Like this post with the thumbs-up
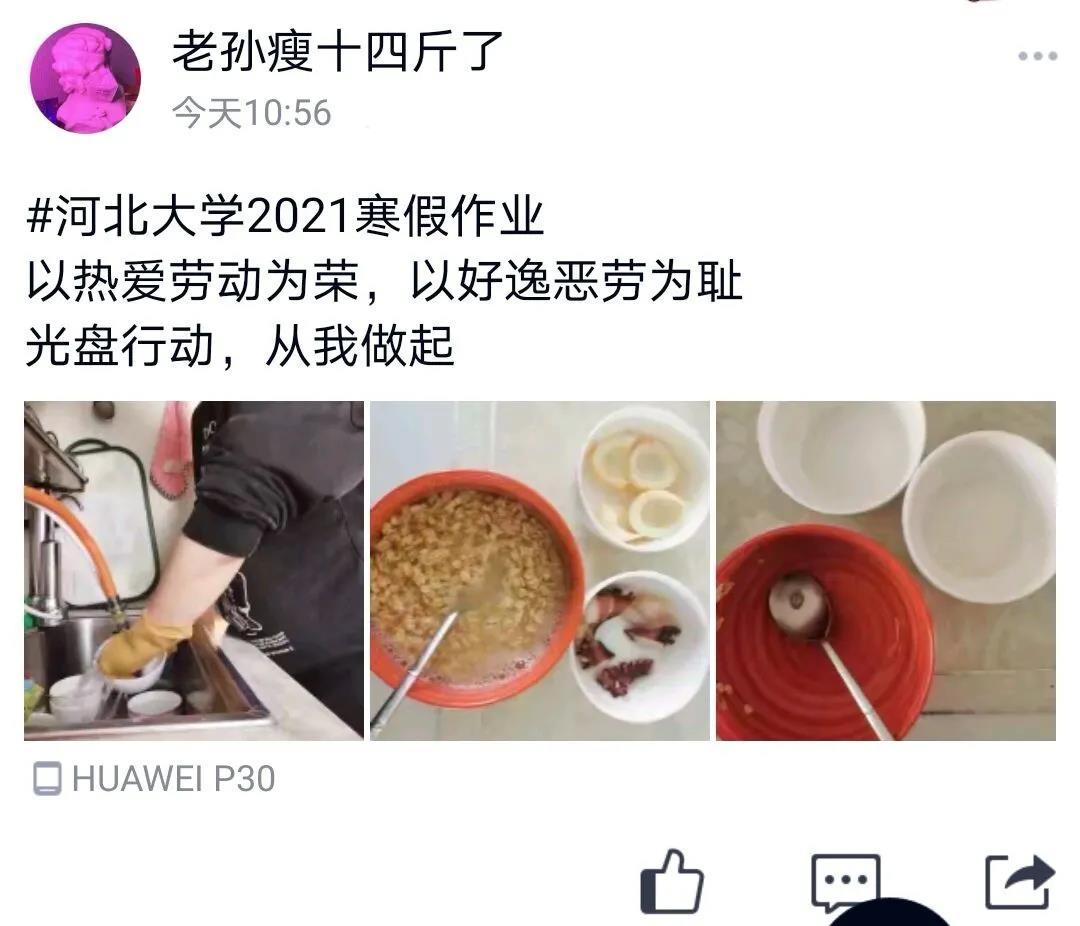The height and width of the screenshot is (926, 1080). coord(672,881)
